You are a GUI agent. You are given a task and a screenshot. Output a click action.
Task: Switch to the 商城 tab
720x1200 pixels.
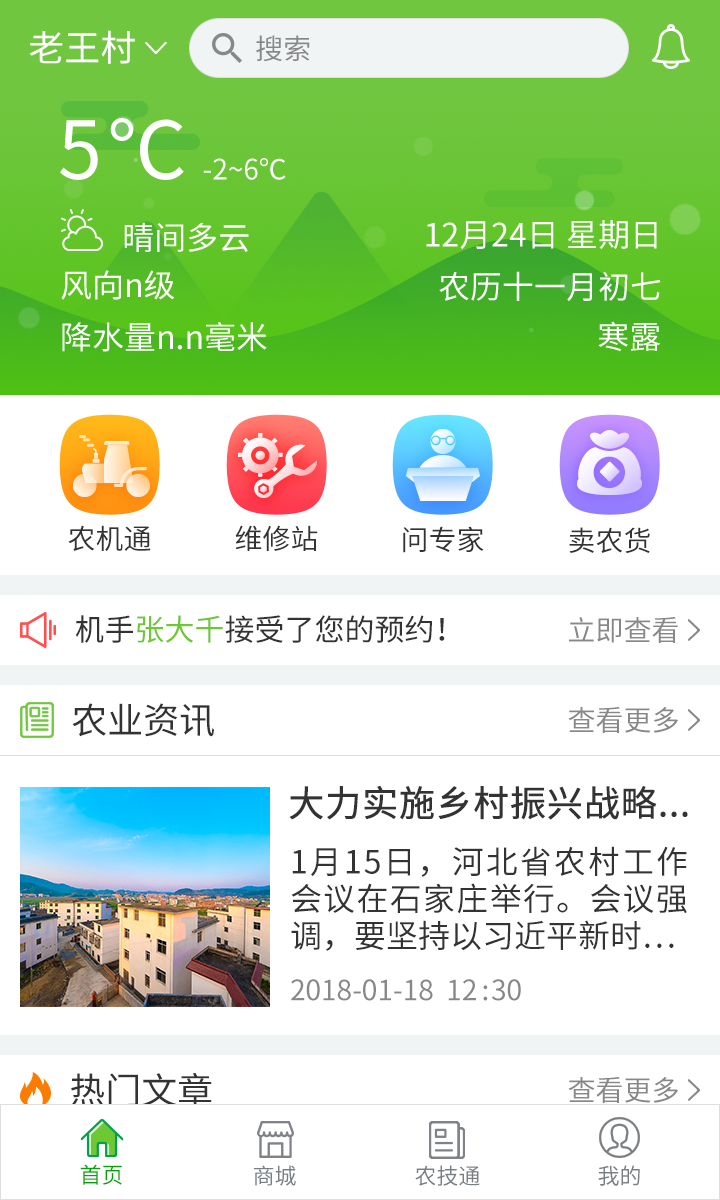[x=275, y=1153]
